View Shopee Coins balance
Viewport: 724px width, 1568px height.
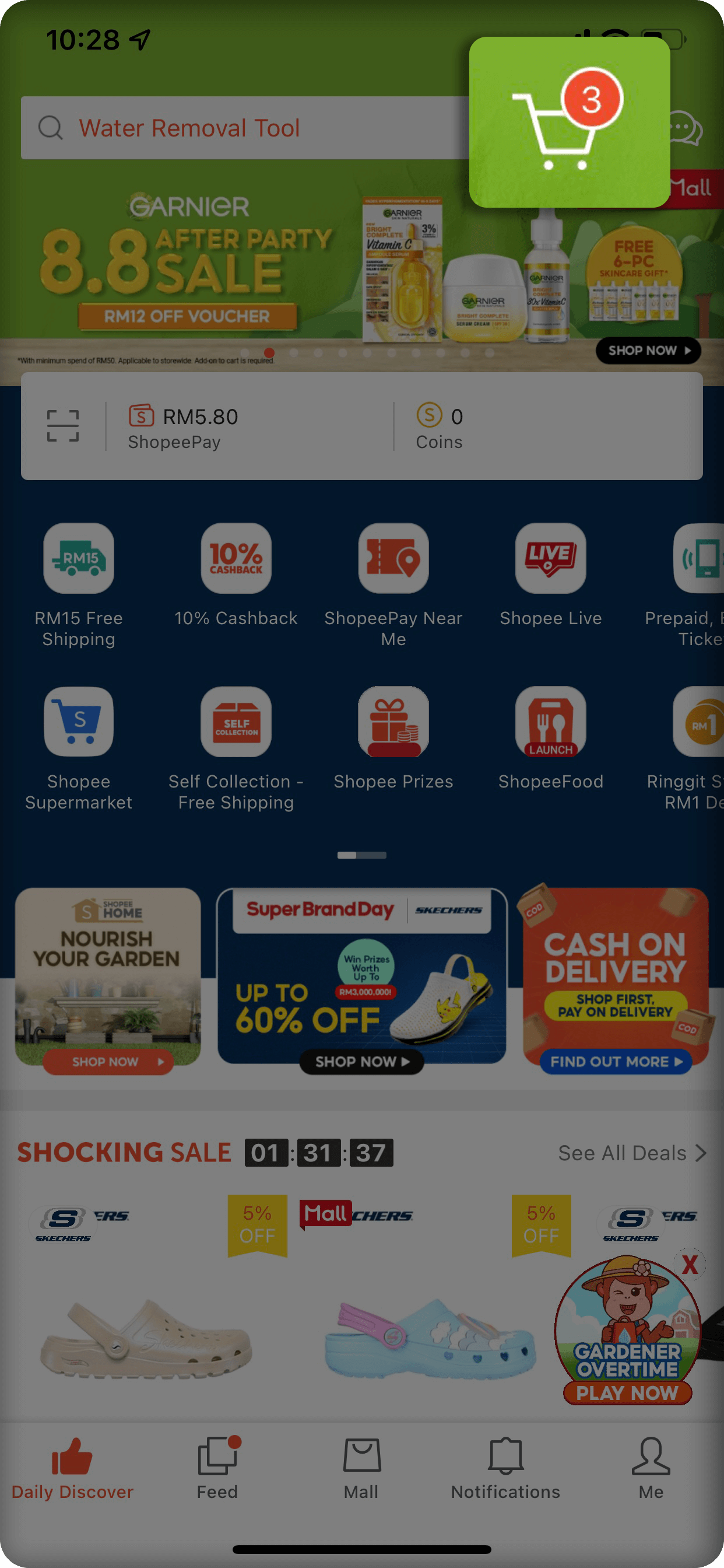click(440, 428)
